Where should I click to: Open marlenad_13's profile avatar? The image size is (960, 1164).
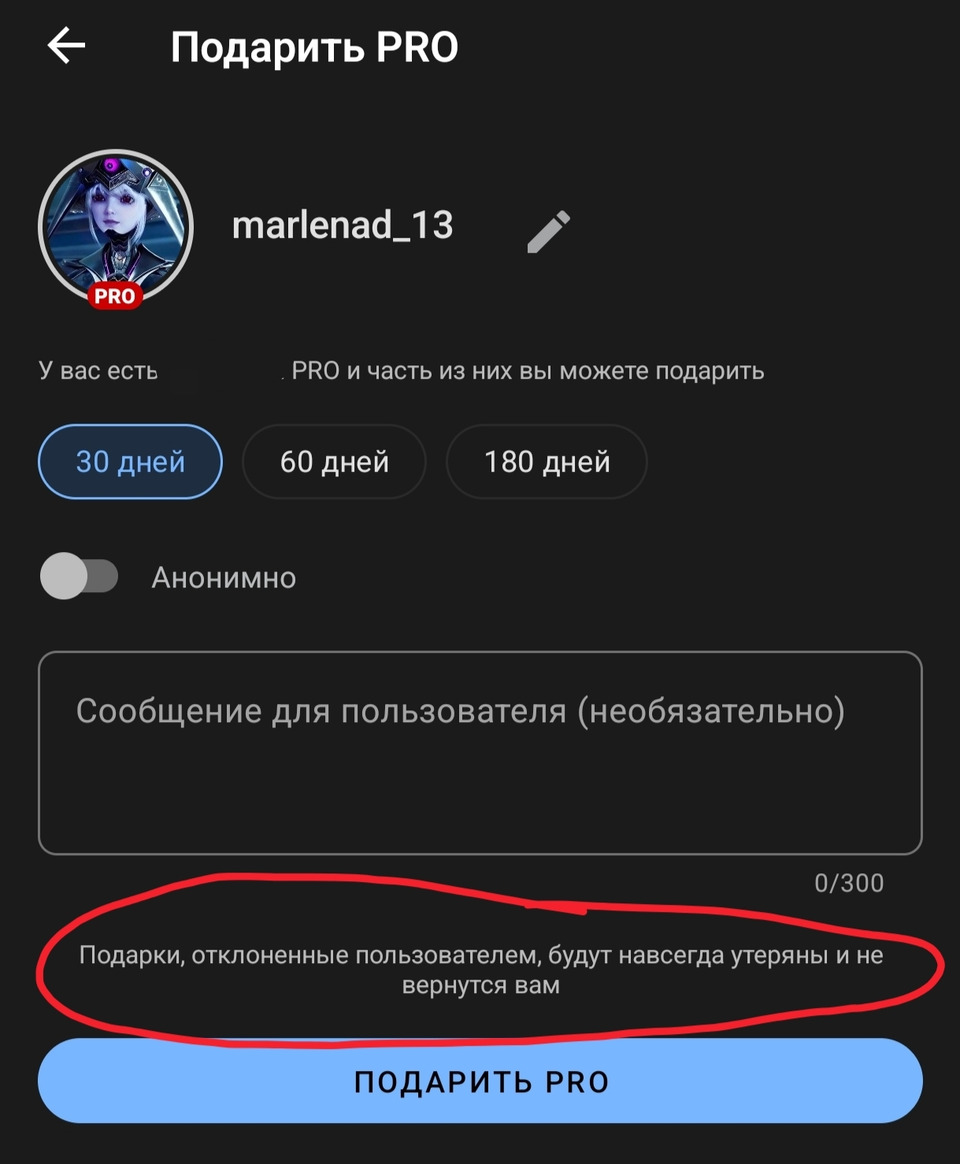click(x=115, y=226)
